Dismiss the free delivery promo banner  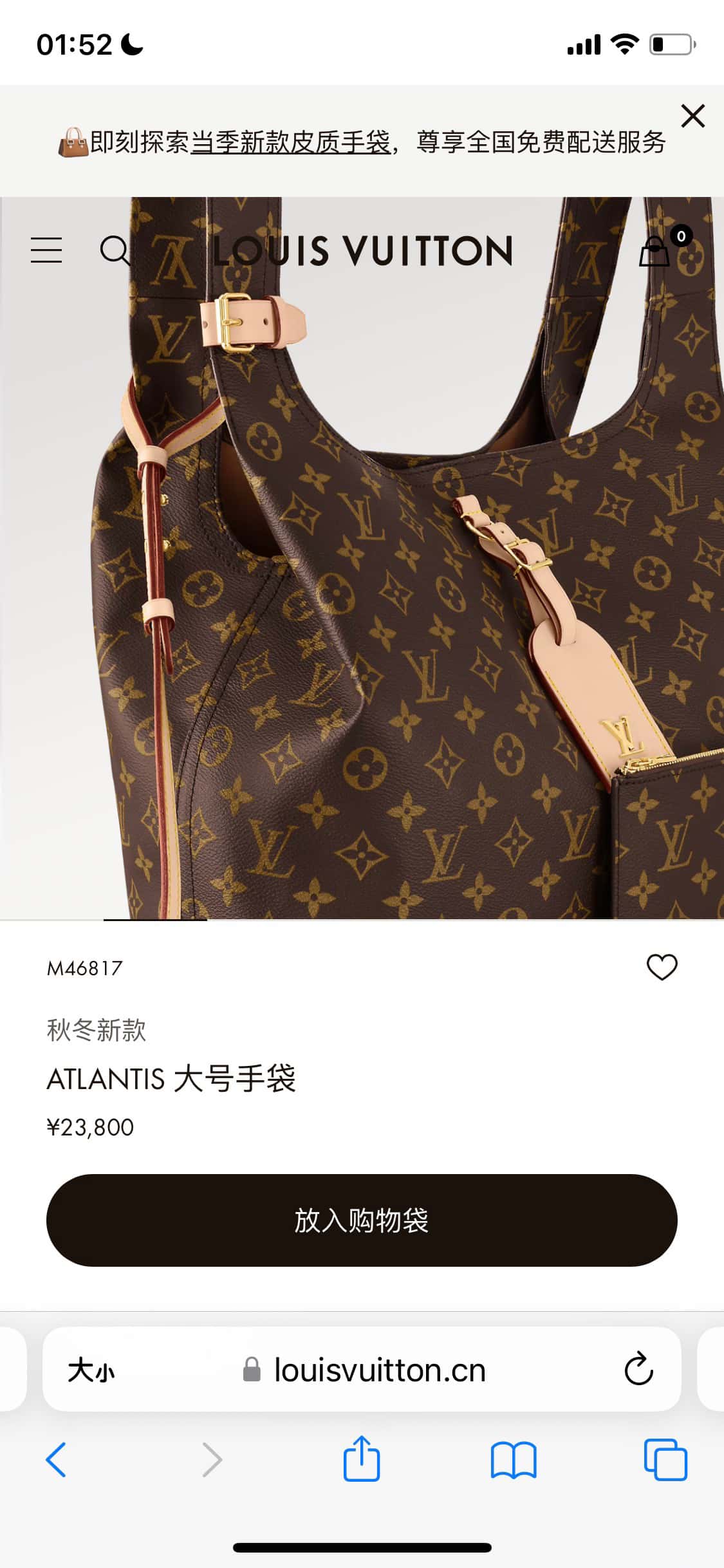click(692, 117)
